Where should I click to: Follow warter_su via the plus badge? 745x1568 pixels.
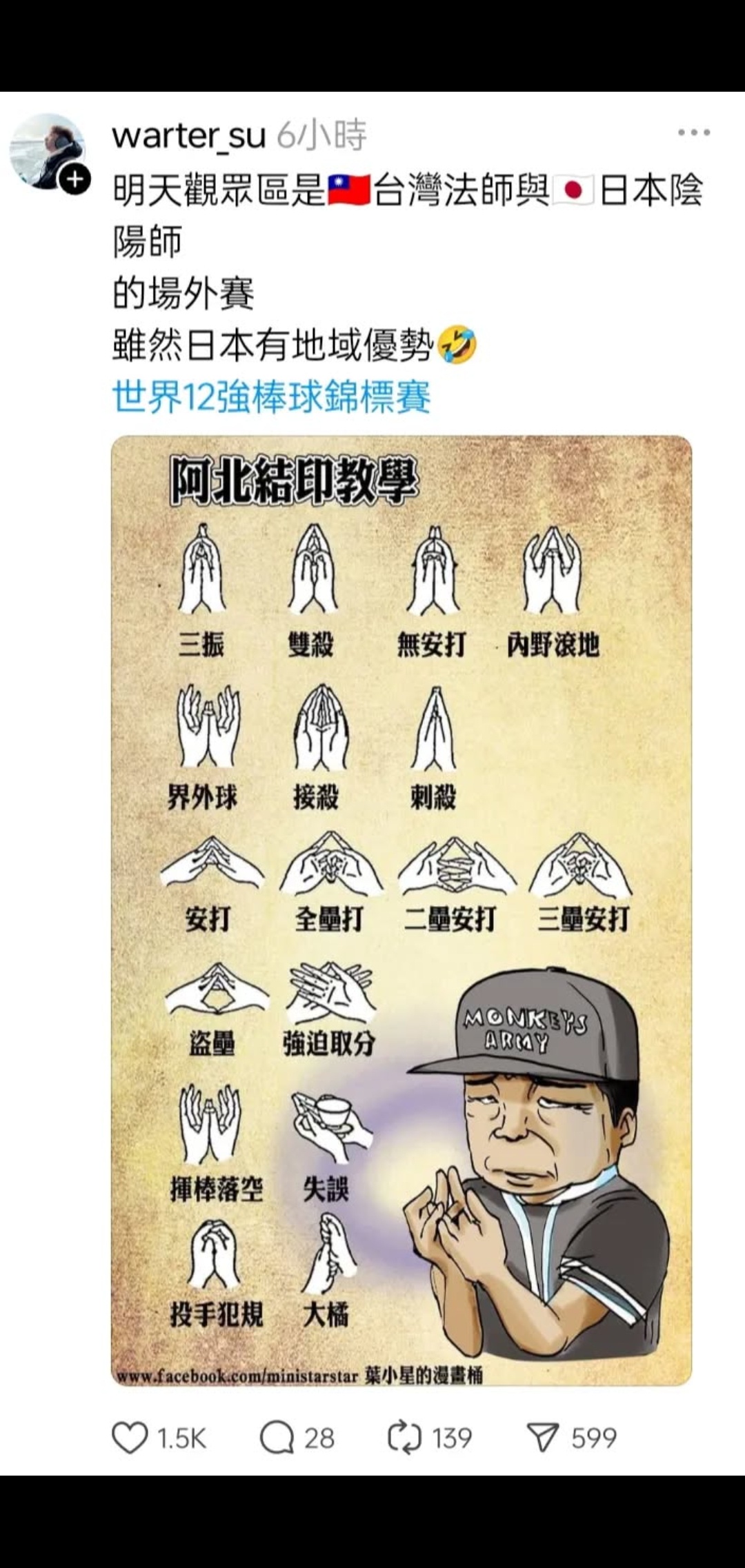[74, 181]
